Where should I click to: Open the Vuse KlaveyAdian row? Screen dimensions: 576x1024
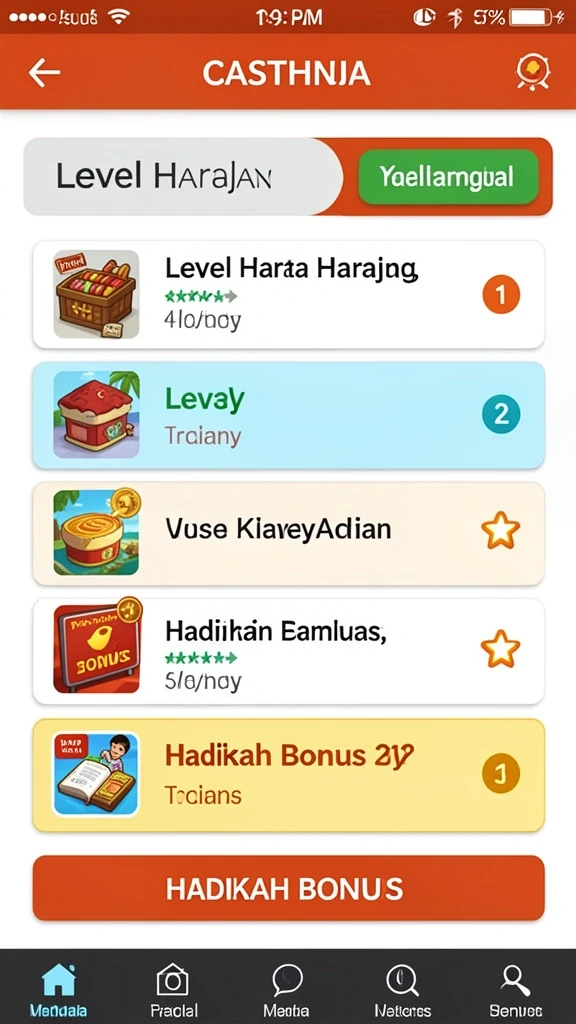(x=288, y=534)
